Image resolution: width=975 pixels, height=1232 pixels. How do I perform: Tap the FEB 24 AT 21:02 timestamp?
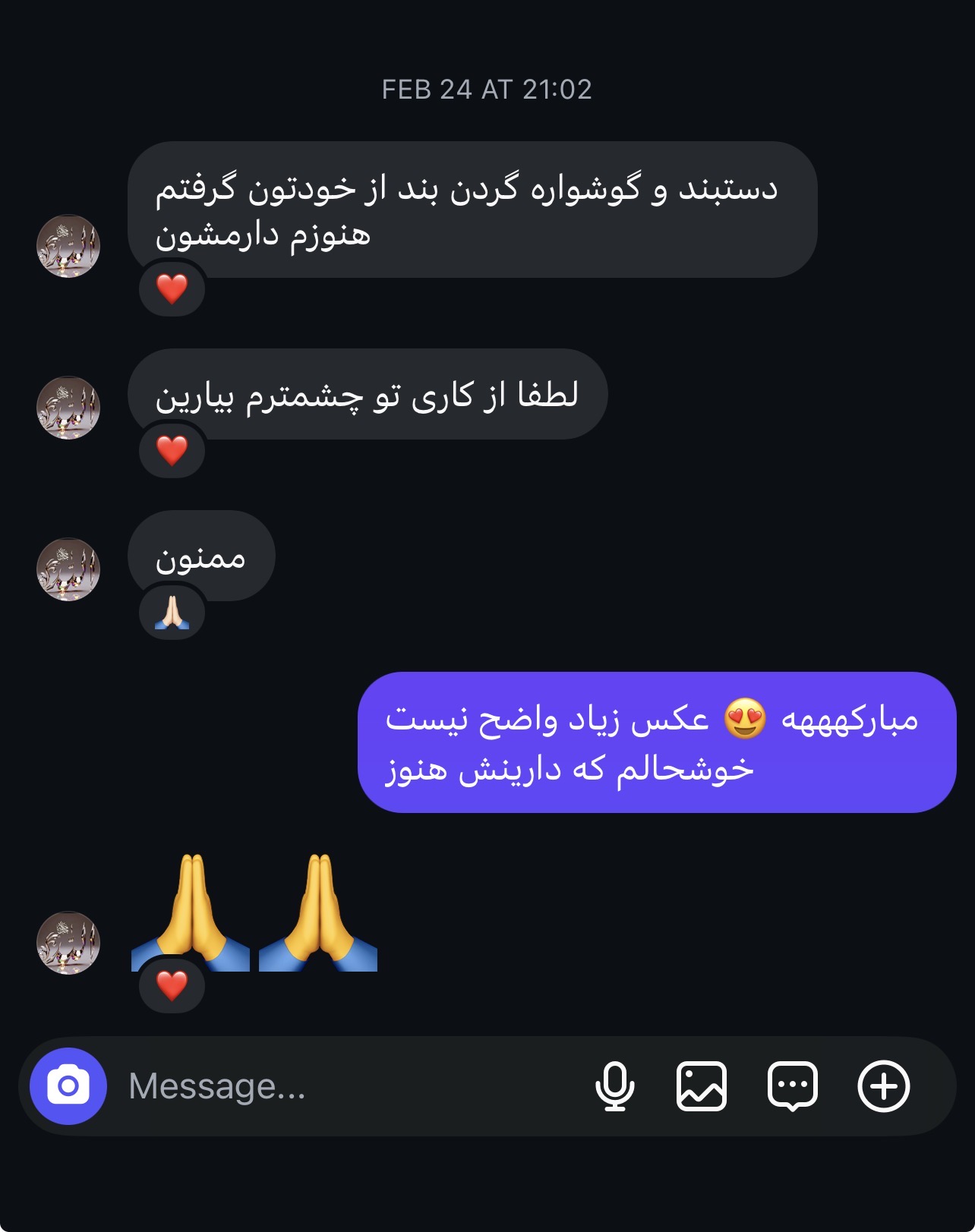pos(487,90)
